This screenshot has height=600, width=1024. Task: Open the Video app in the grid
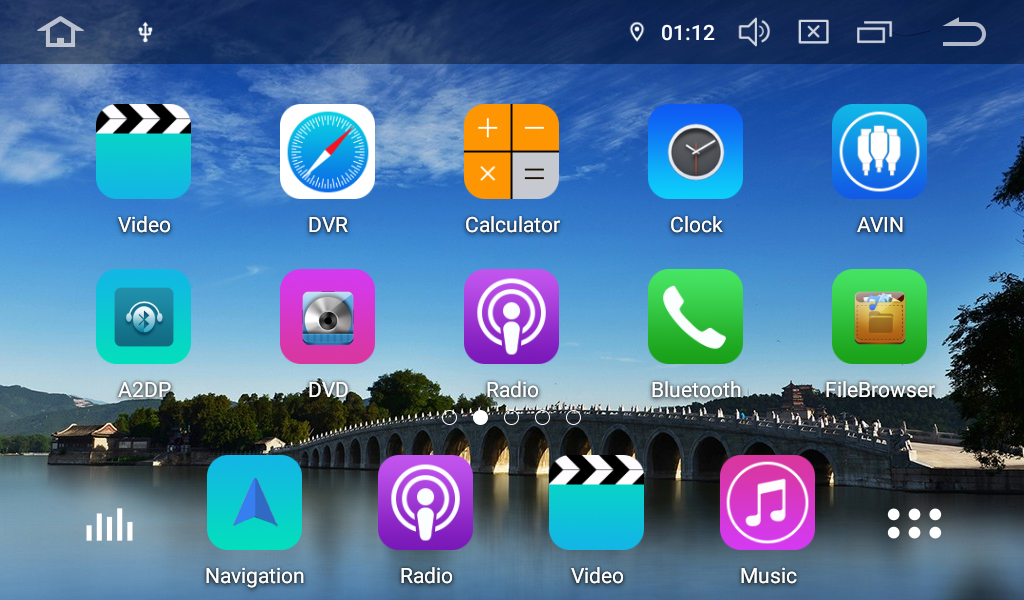(143, 152)
